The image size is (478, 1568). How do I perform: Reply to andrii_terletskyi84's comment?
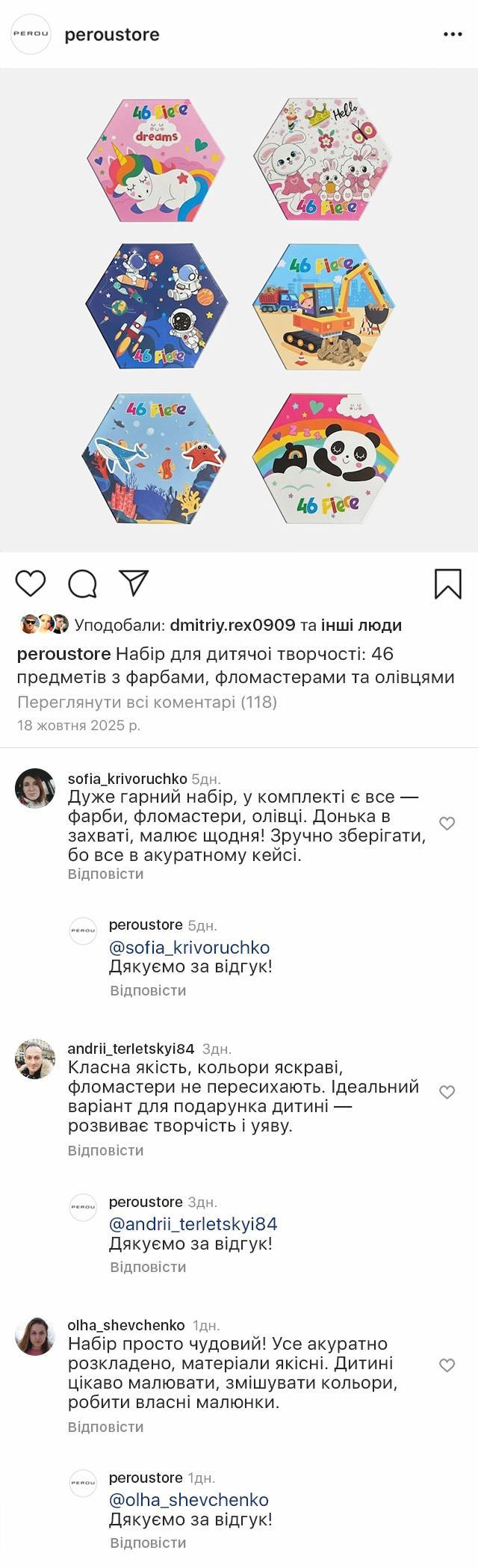tap(105, 1150)
